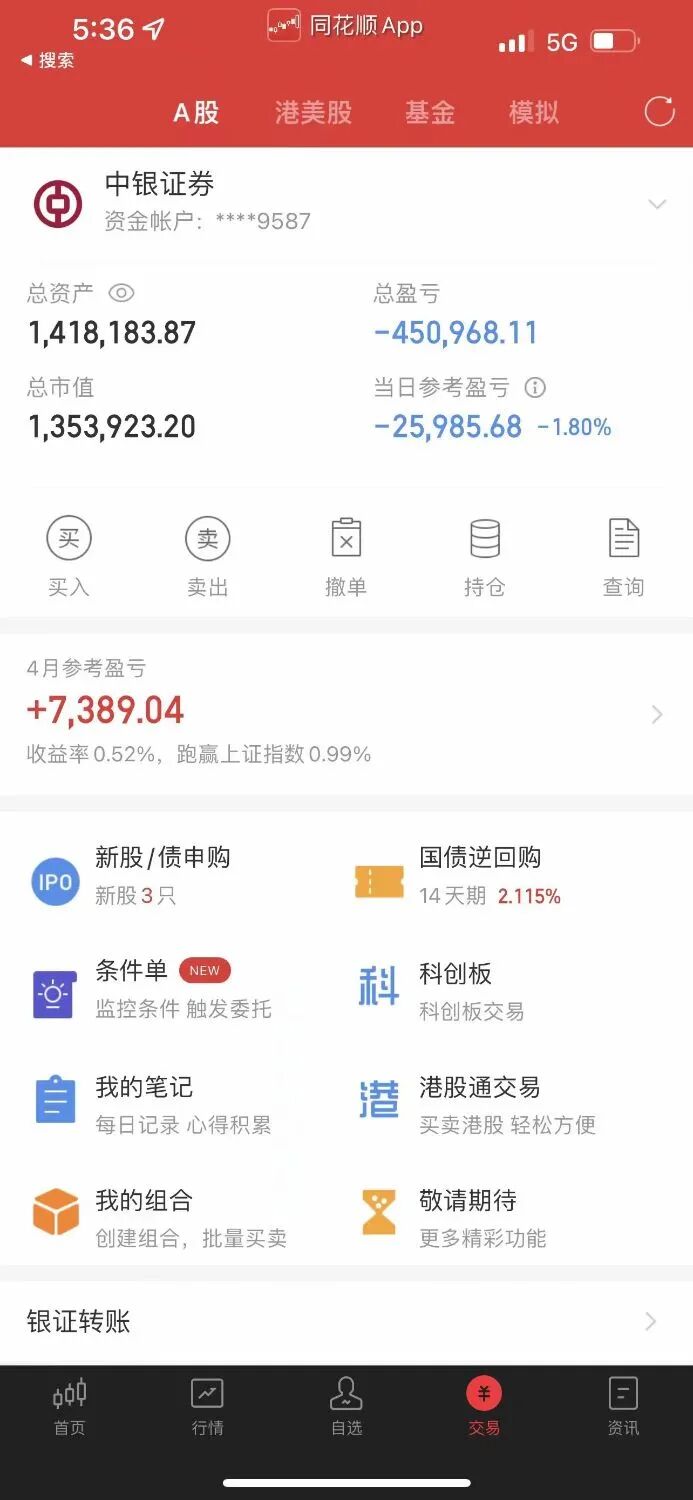Viewport: 693px width, 1500px height.
Task: Open 4月参考盈亏 details
Action: point(346,713)
